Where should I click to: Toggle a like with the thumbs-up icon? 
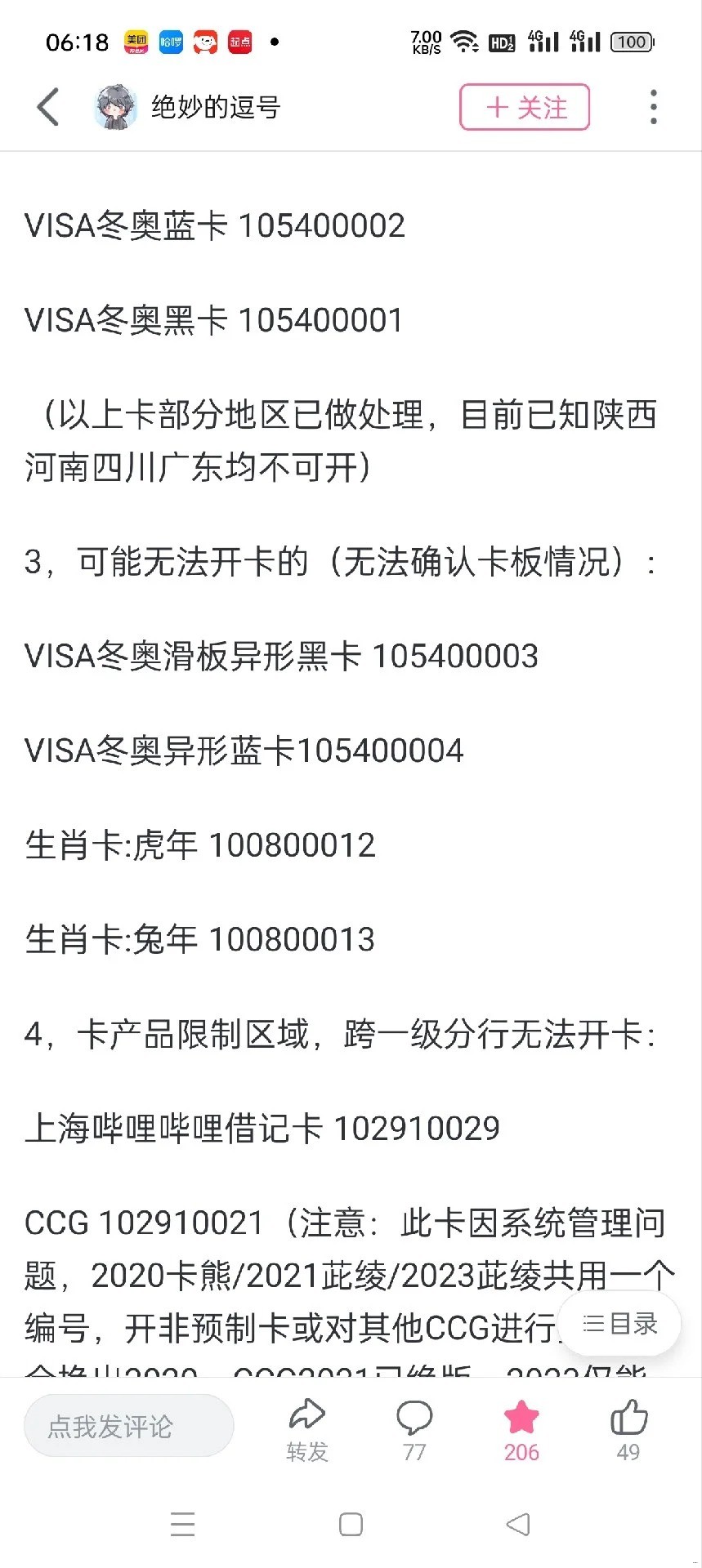(x=628, y=1419)
